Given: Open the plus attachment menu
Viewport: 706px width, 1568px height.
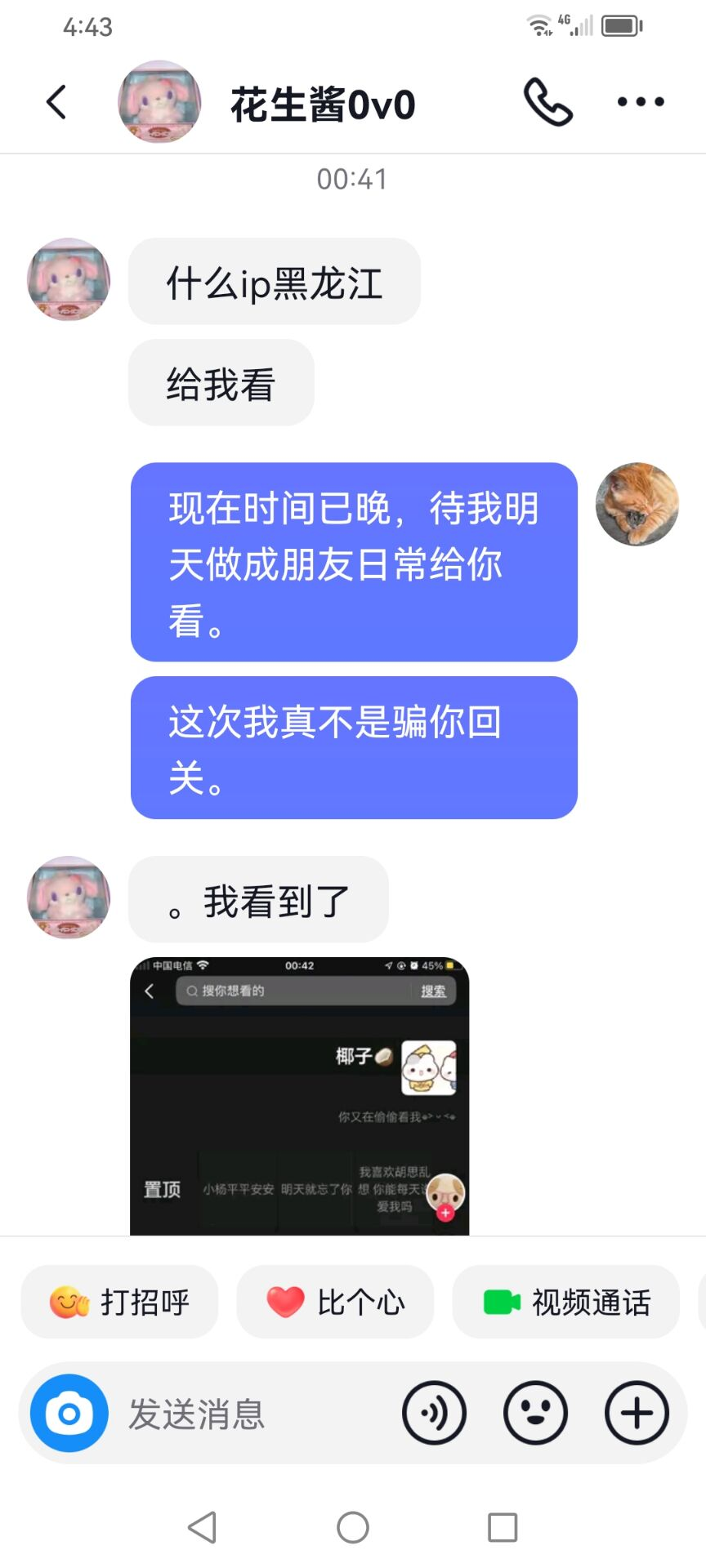Looking at the screenshot, I should [637, 1414].
